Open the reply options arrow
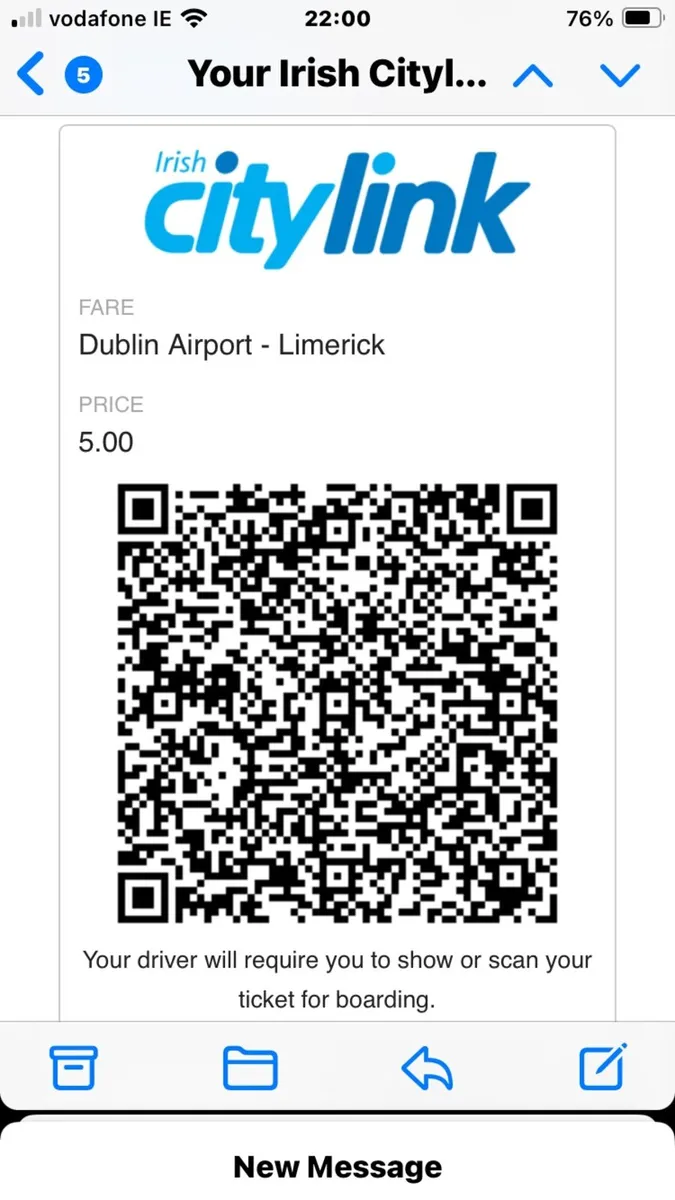 pos(427,1068)
